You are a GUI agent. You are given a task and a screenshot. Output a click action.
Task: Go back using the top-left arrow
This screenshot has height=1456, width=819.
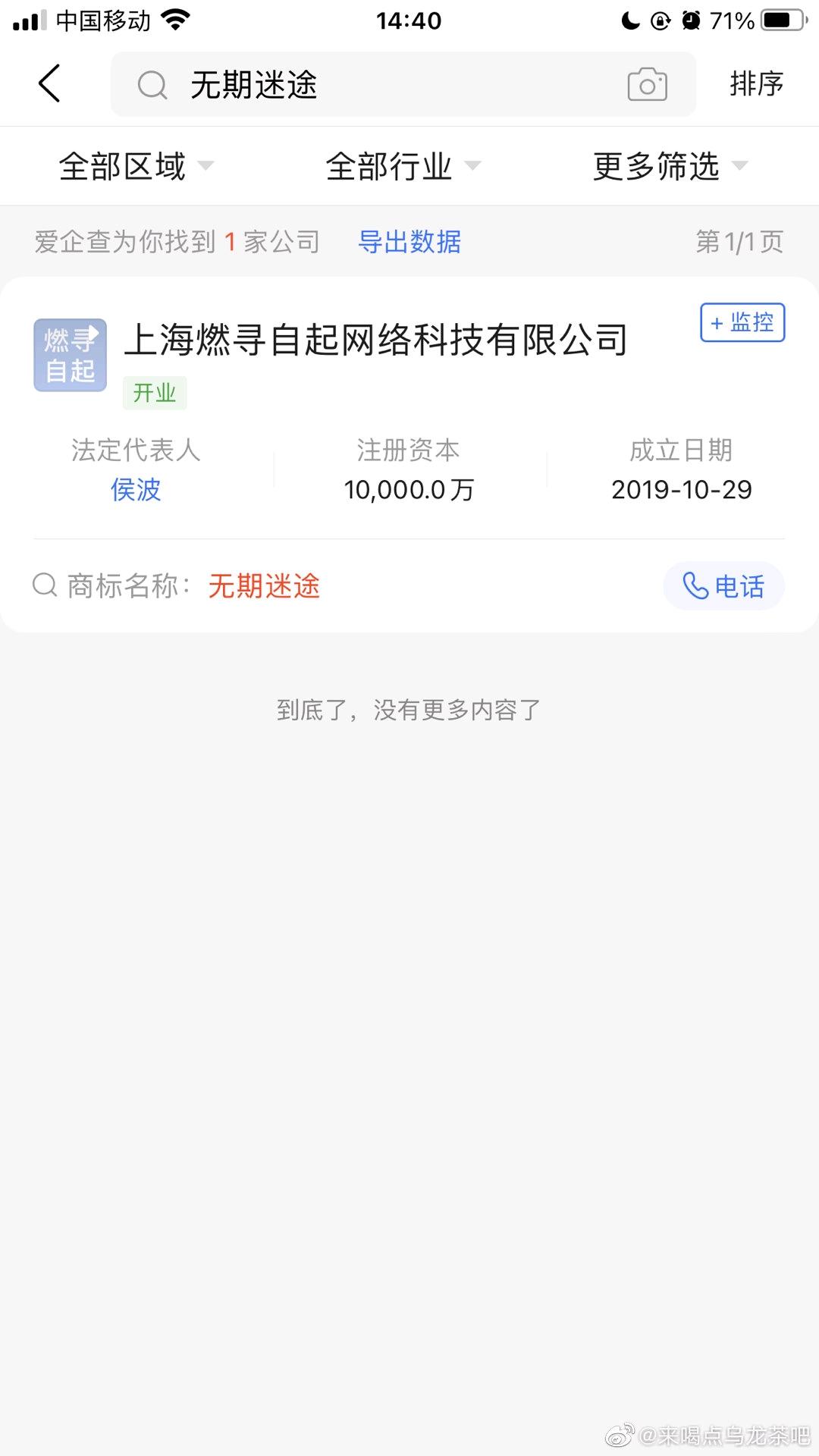[x=50, y=83]
